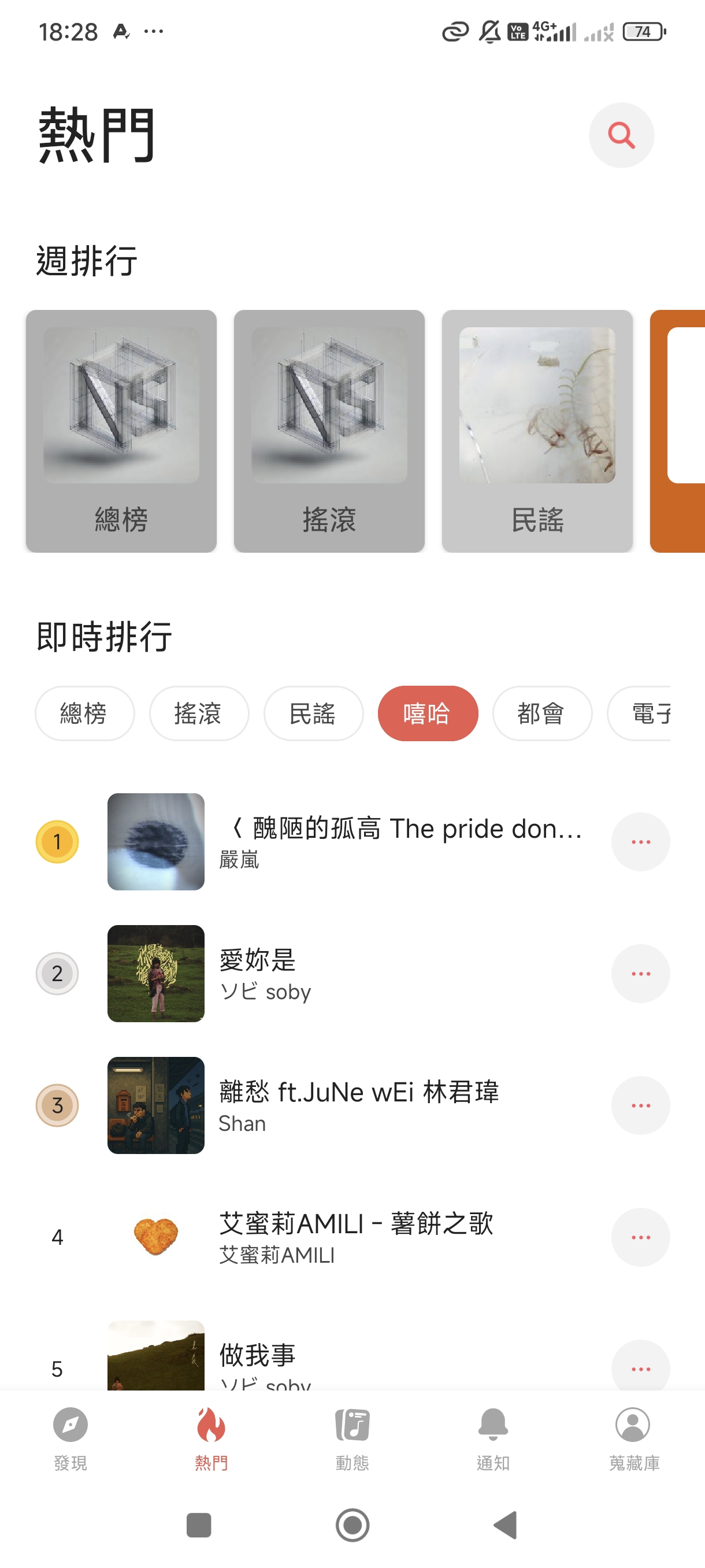Open more options for 離愁

pyautogui.click(x=640, y=1105)
